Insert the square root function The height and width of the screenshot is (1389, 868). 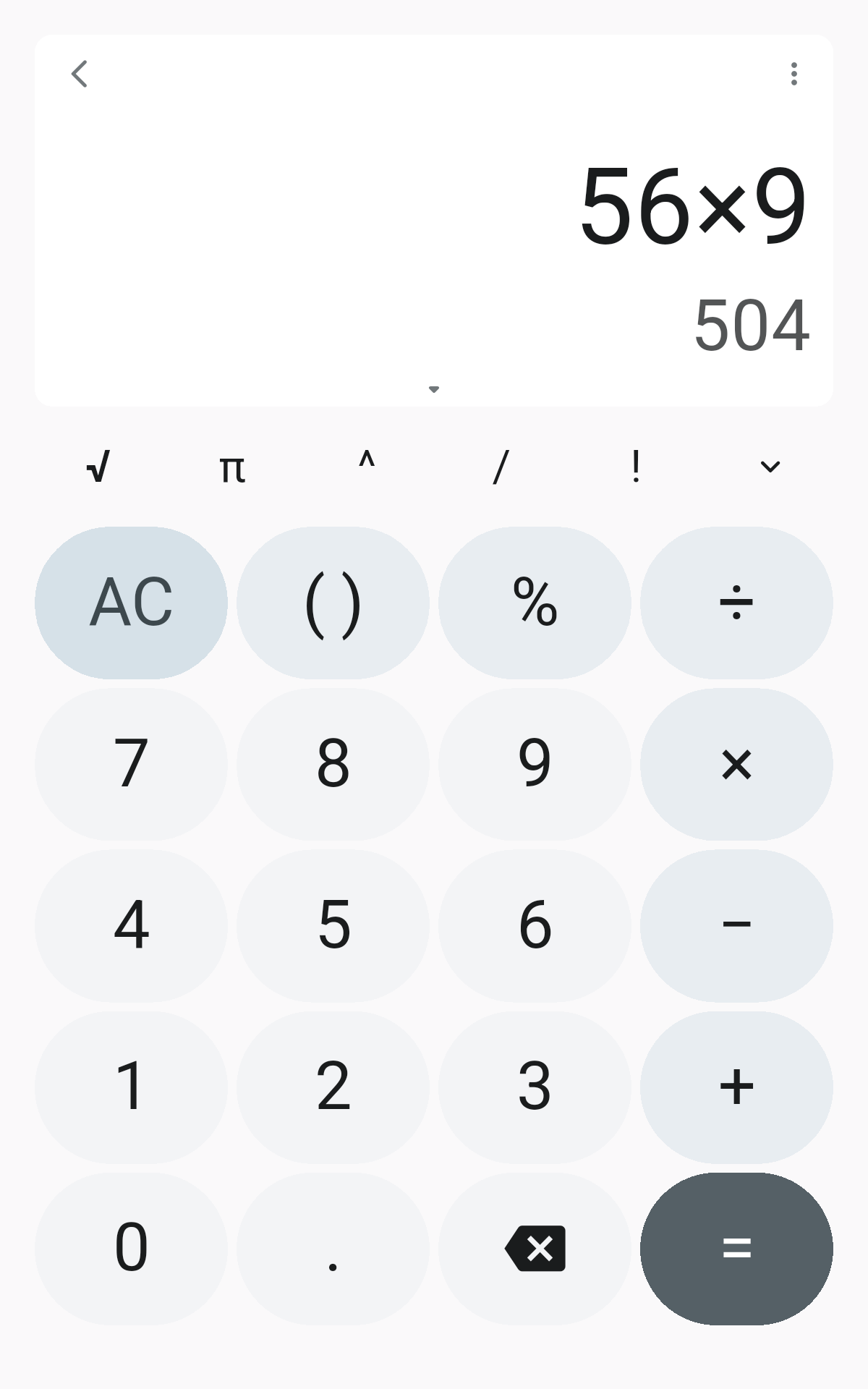98,467
